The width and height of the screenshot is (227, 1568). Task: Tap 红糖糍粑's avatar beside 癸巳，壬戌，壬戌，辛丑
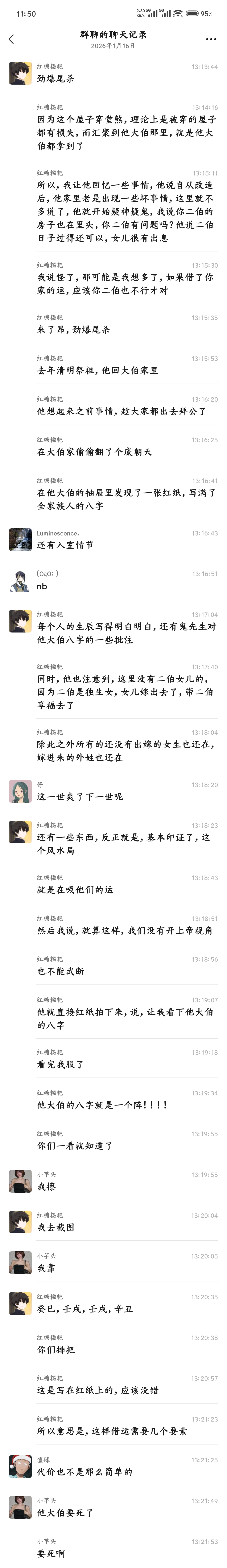(x=20, y=1303)
